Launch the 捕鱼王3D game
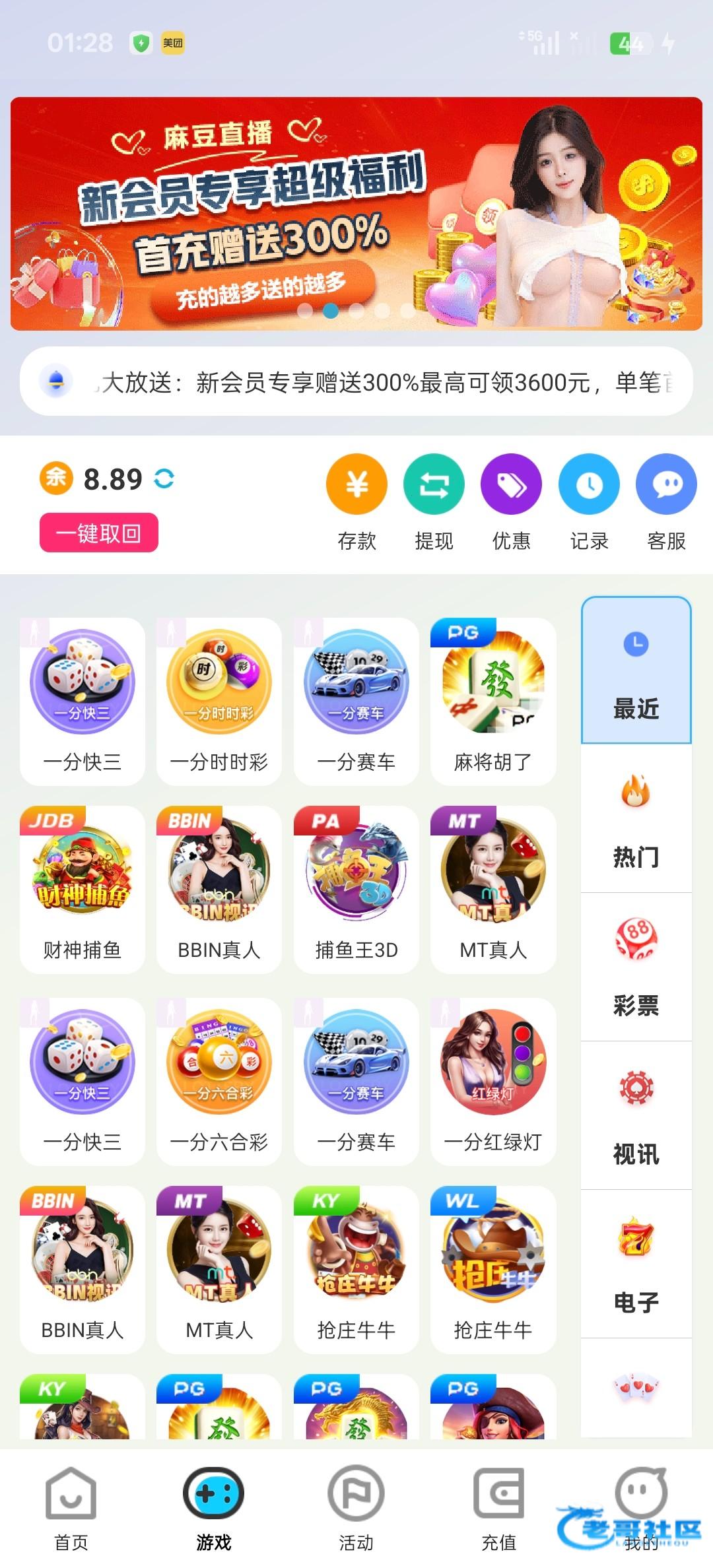This screenshot has height=1568, width=713. pyautogui.click(x=356, y=889)
